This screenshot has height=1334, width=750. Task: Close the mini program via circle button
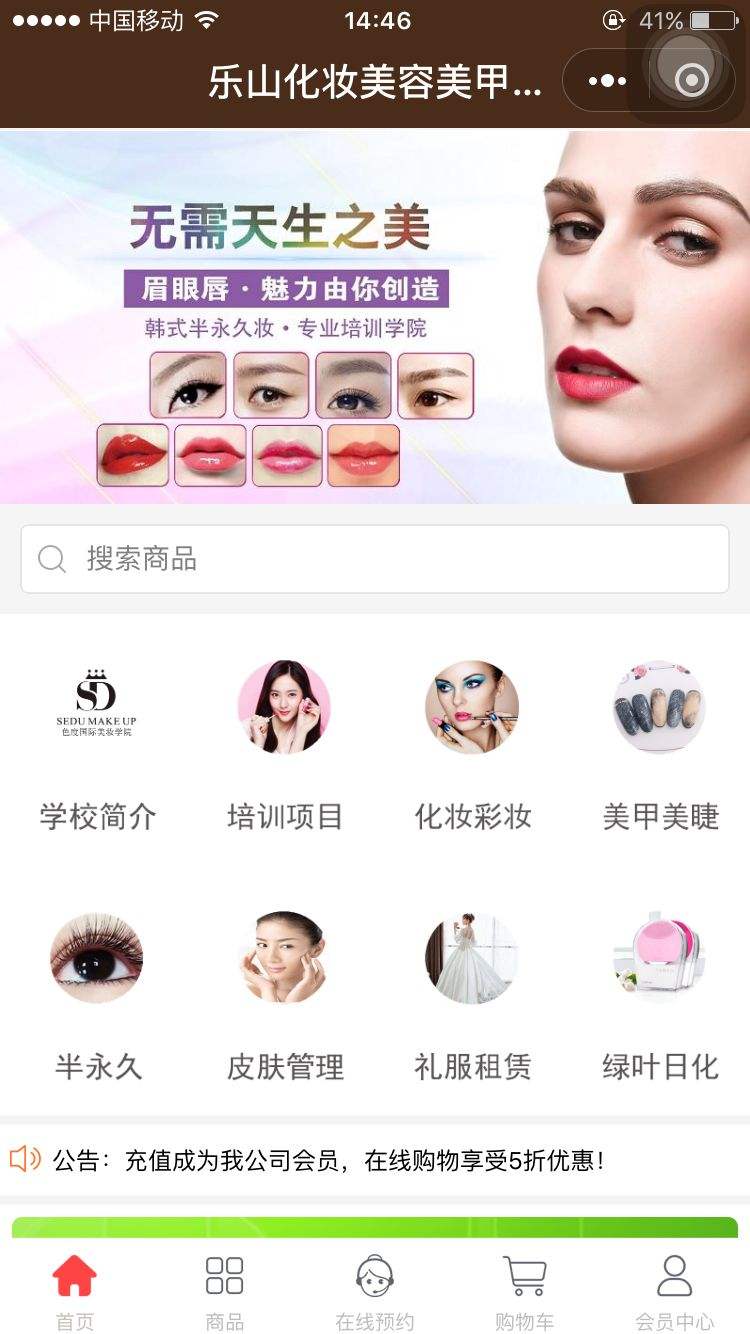tap(692, 81)
